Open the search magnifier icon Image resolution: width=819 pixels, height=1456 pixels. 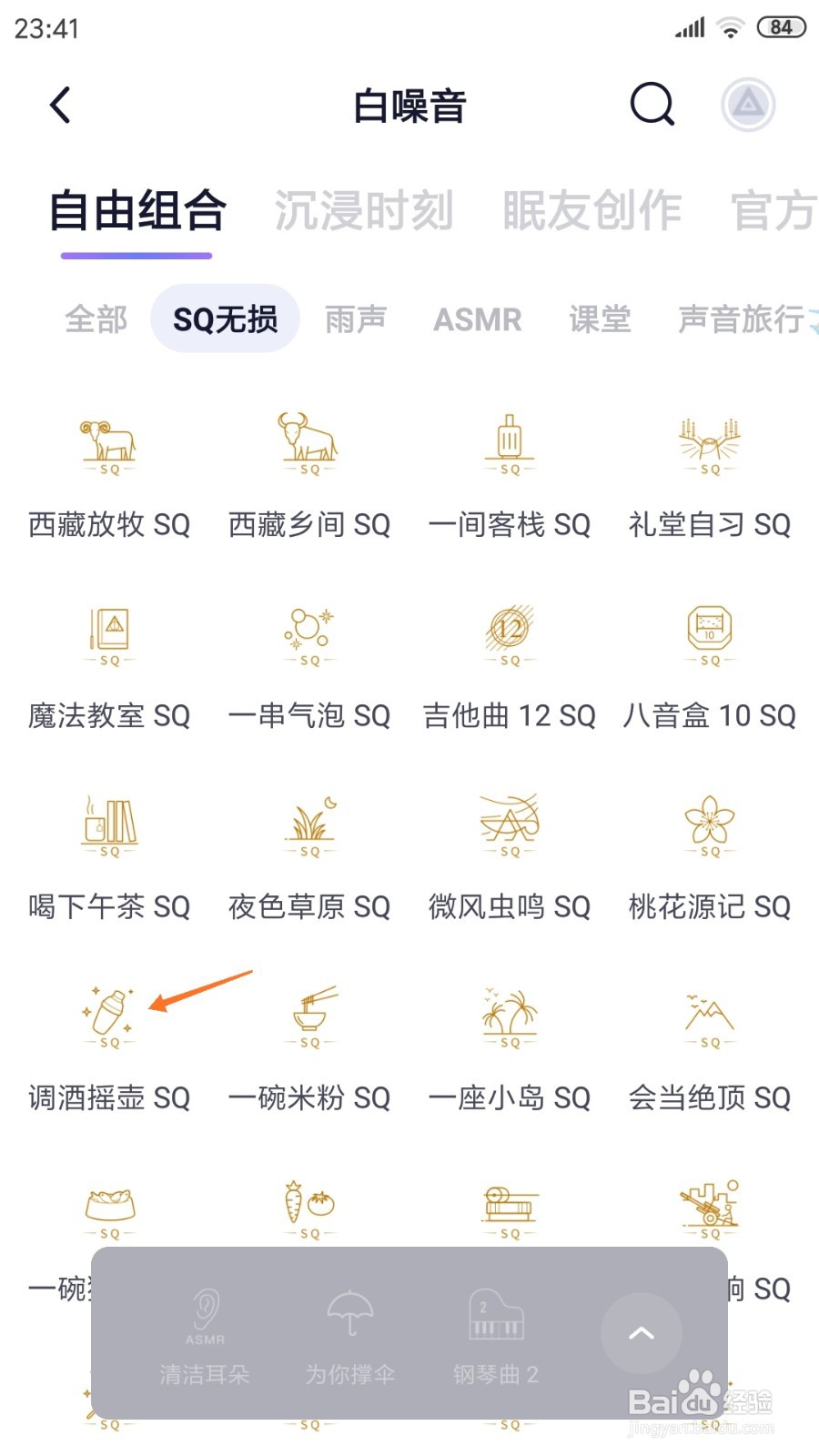pyautogui.click(x=652, y=104)
